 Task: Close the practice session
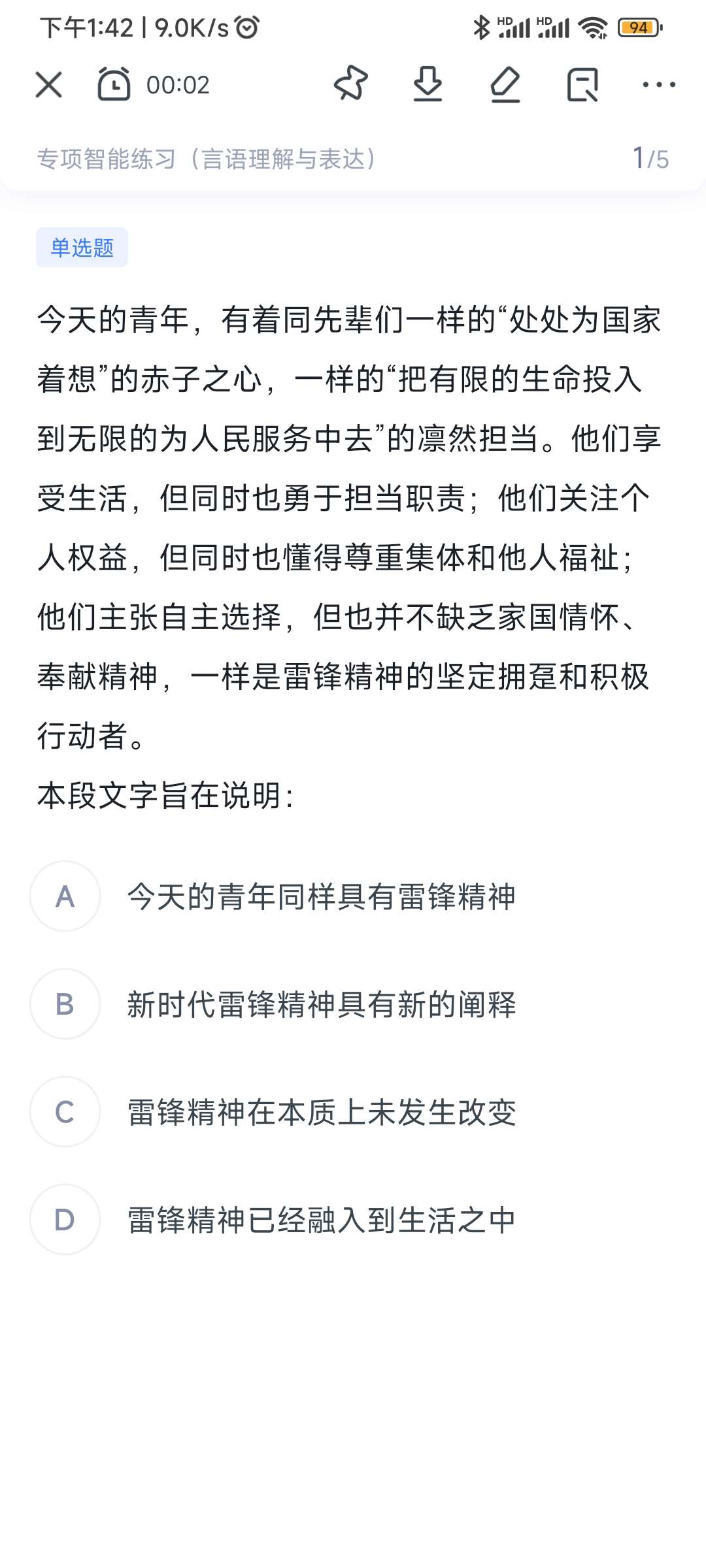pos(48,85)
